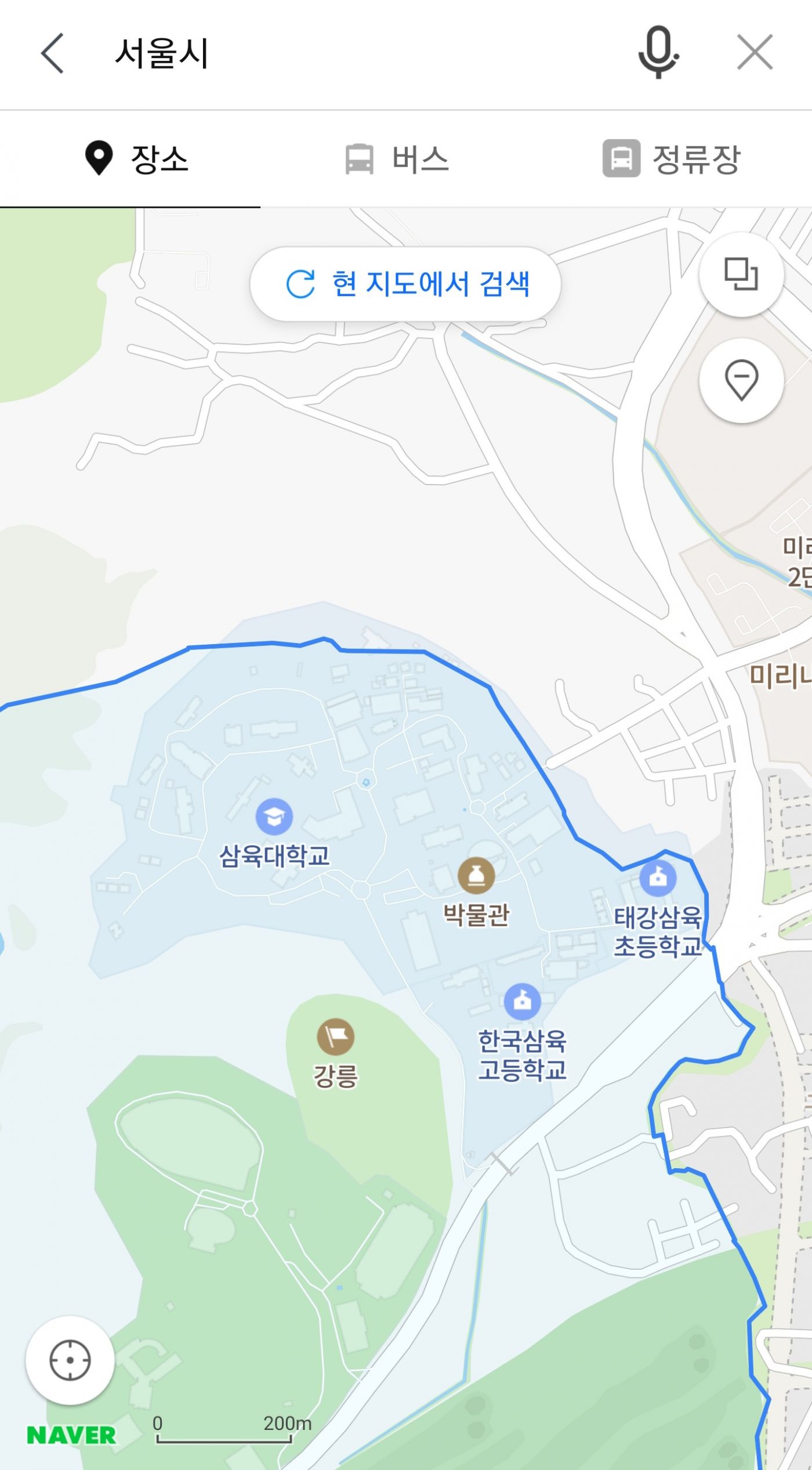Image resolution: width=812 pixels, height=1470 pixels.
Task: Center map on my current location
Action: coord(70,1360)
